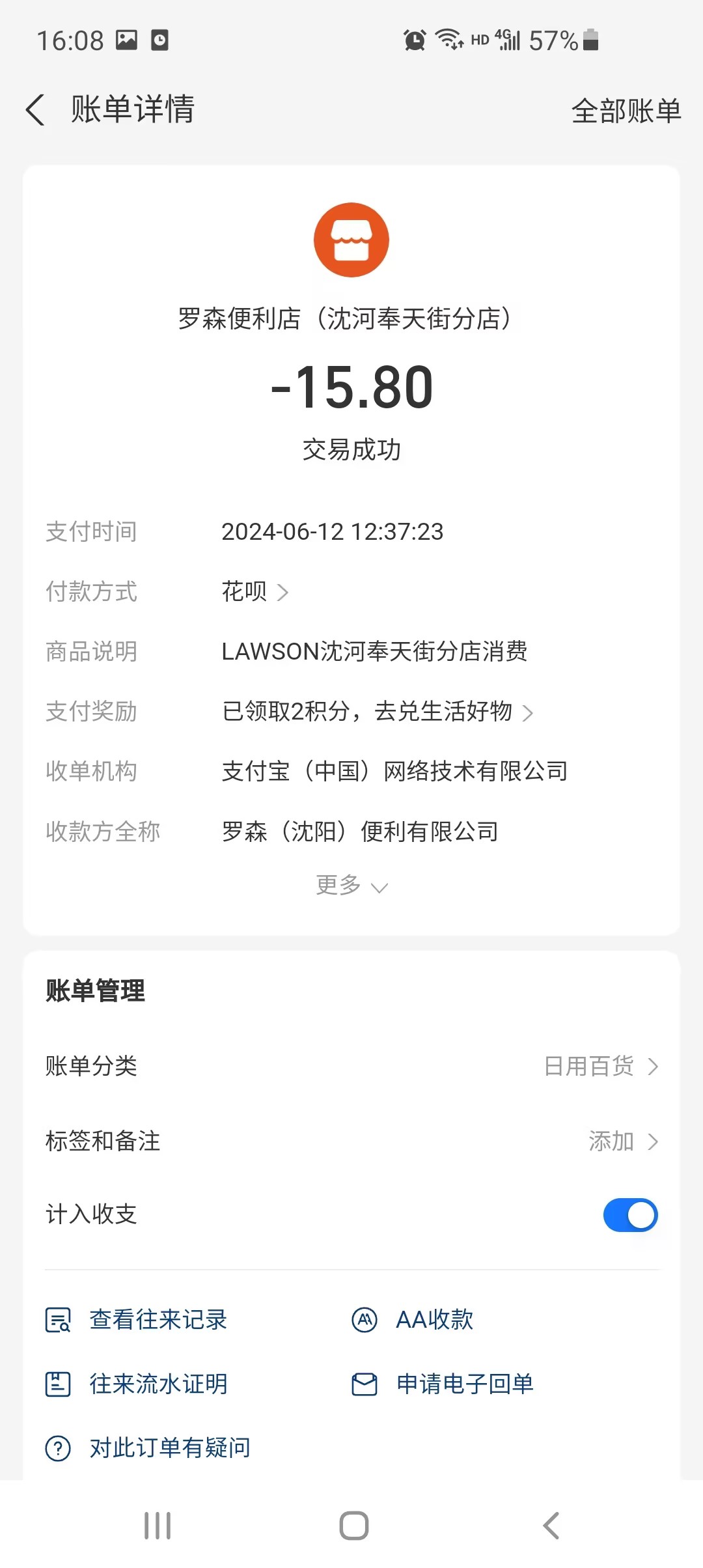Screen dimensions: 703x1568
Task: Add 标签和备注 to this bill
Action: point(622,1141)
